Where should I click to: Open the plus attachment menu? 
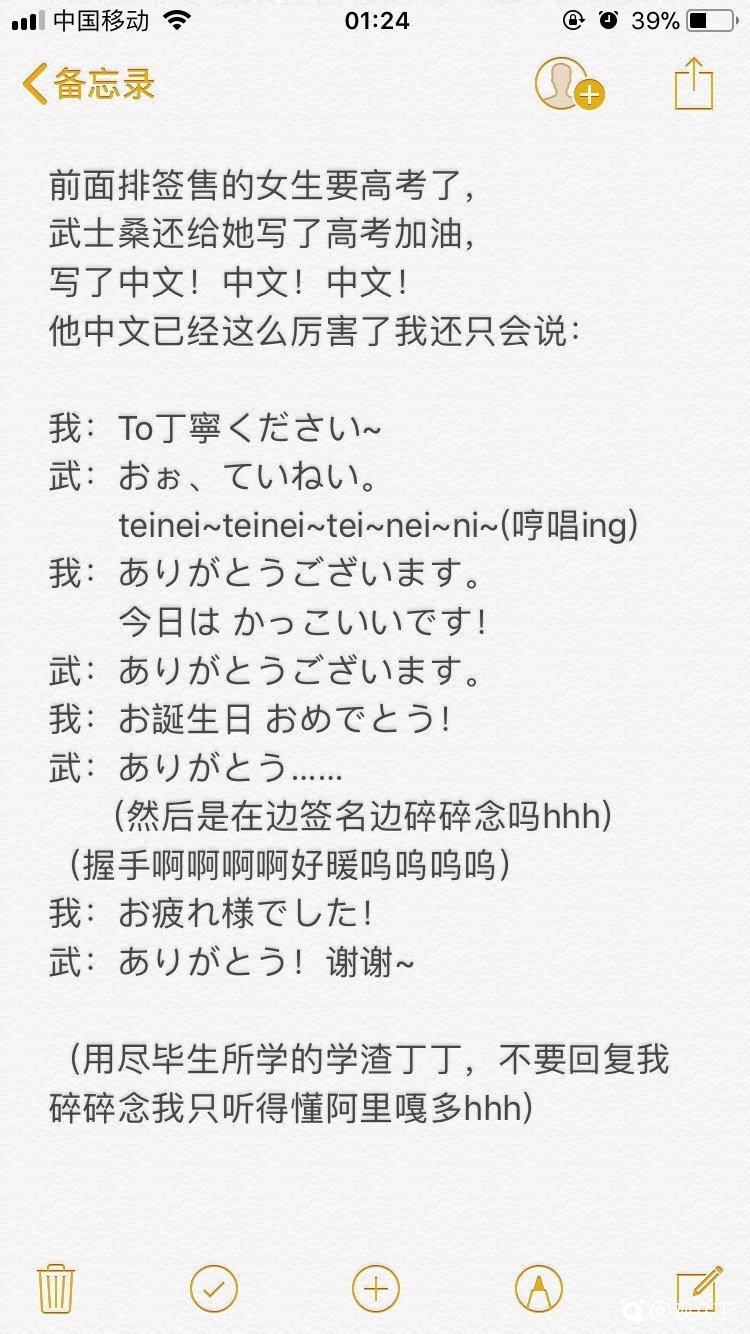point(376,1287)
